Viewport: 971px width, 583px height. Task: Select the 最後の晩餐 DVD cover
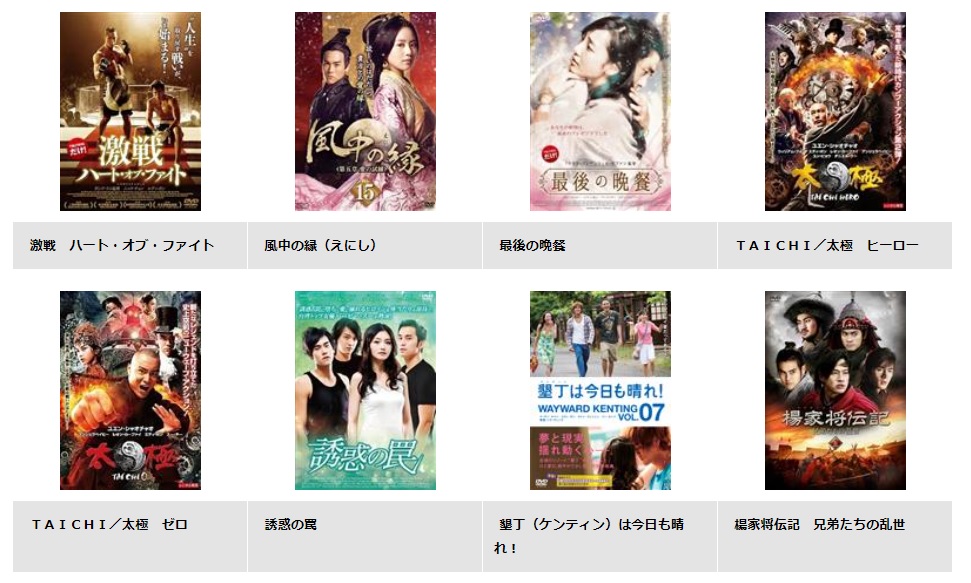tap(600, 111)
